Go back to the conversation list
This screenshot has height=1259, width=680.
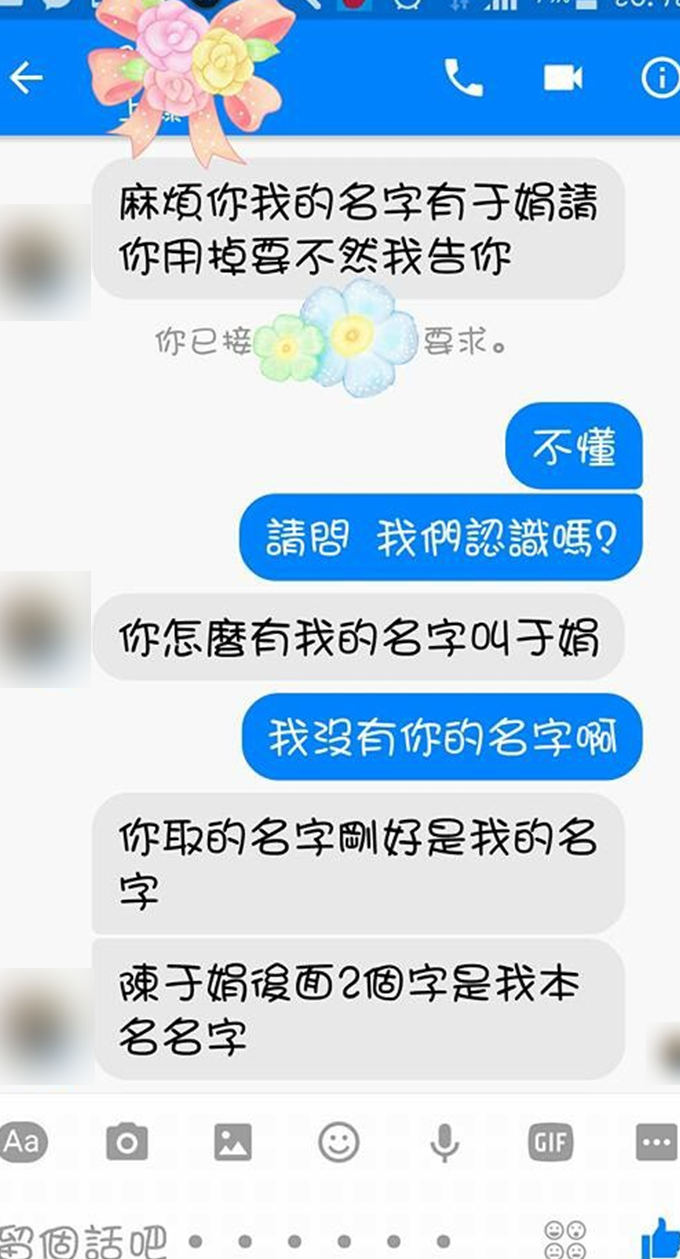26,78
